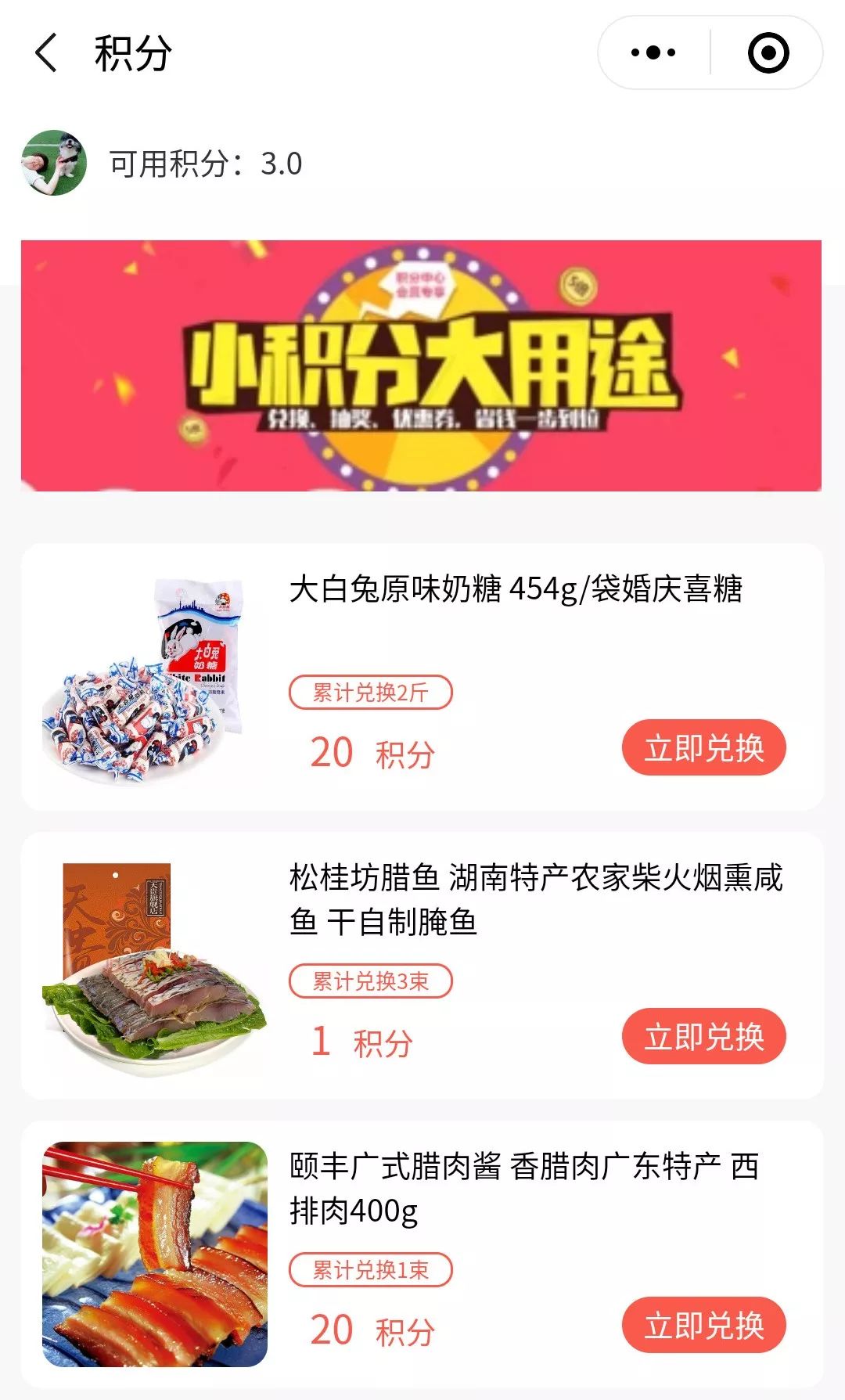
Task: Redeem 颐丰广式腊肉酱 with 立即兑换
Action: tap(704, 1326)
